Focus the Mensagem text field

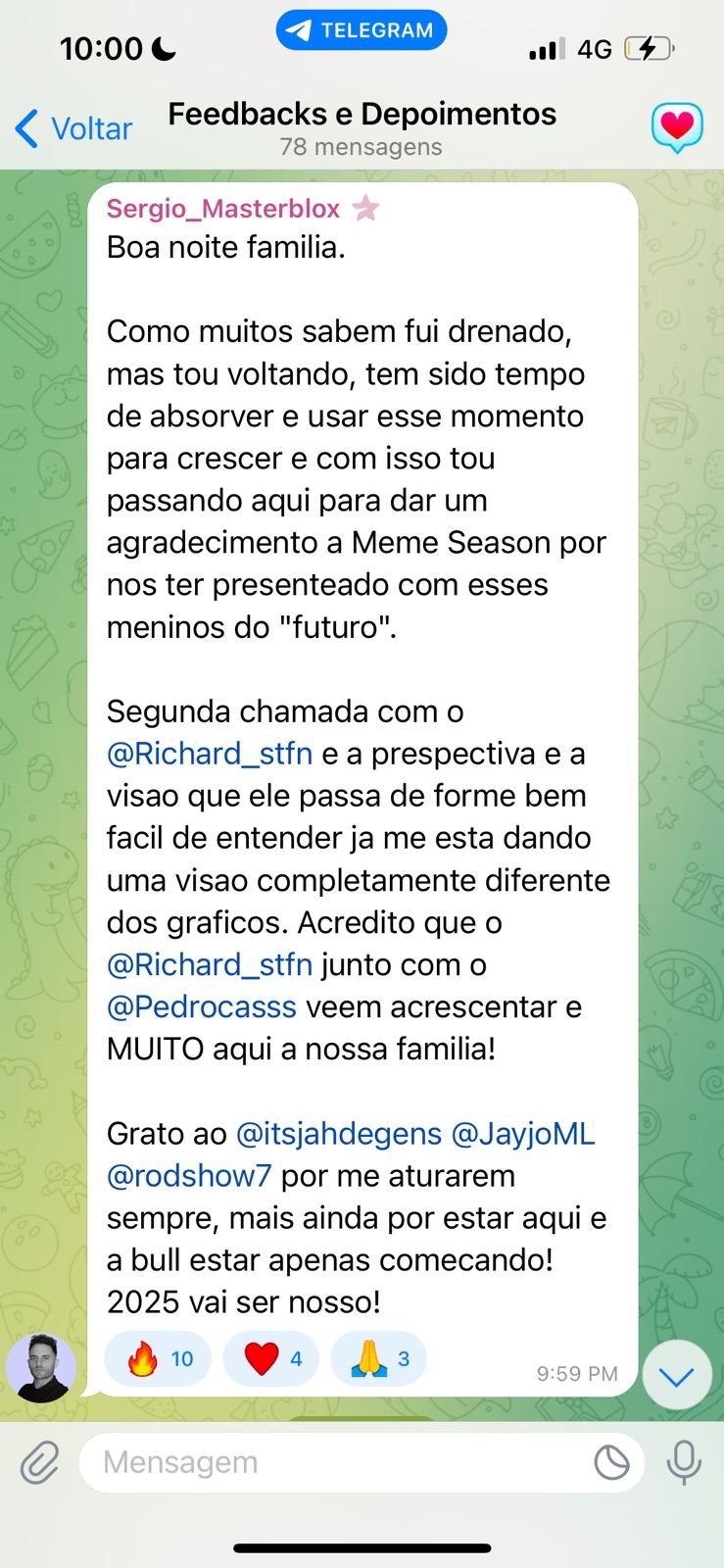tap(333, 1462)
